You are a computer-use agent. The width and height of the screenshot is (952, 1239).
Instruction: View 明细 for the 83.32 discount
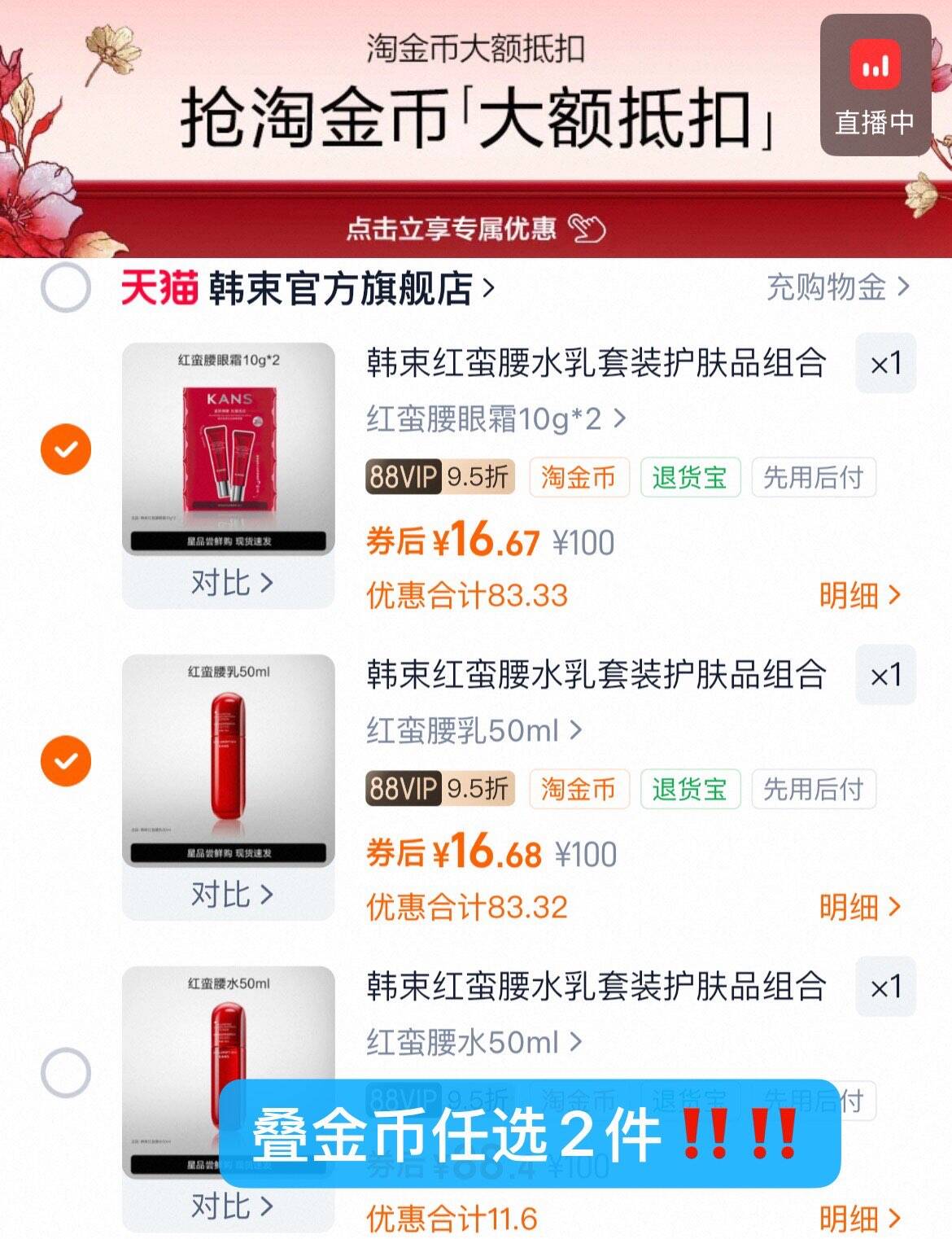(859, 907)
